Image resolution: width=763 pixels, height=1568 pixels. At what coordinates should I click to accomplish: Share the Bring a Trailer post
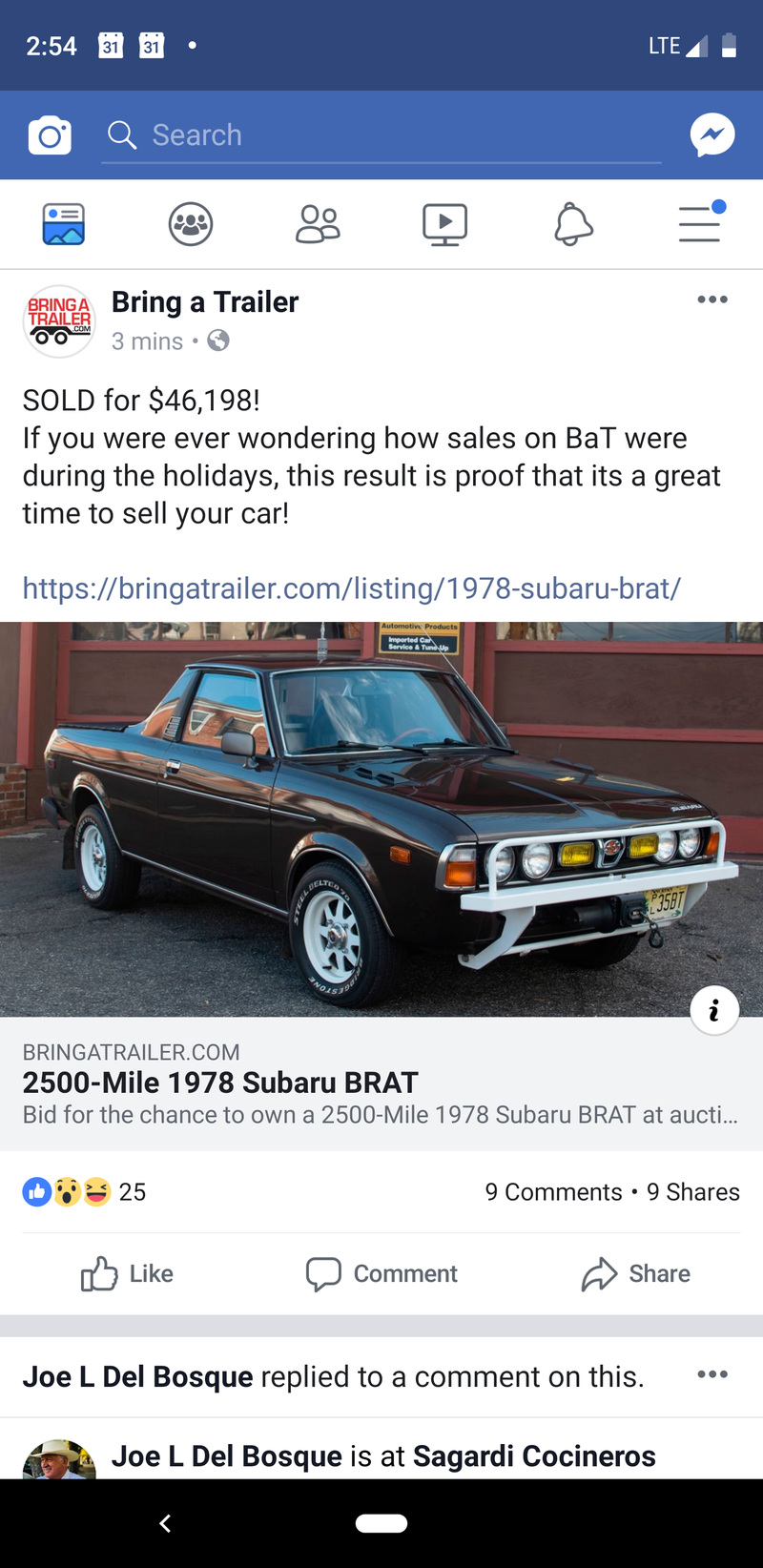click(x=636, y=1274)
